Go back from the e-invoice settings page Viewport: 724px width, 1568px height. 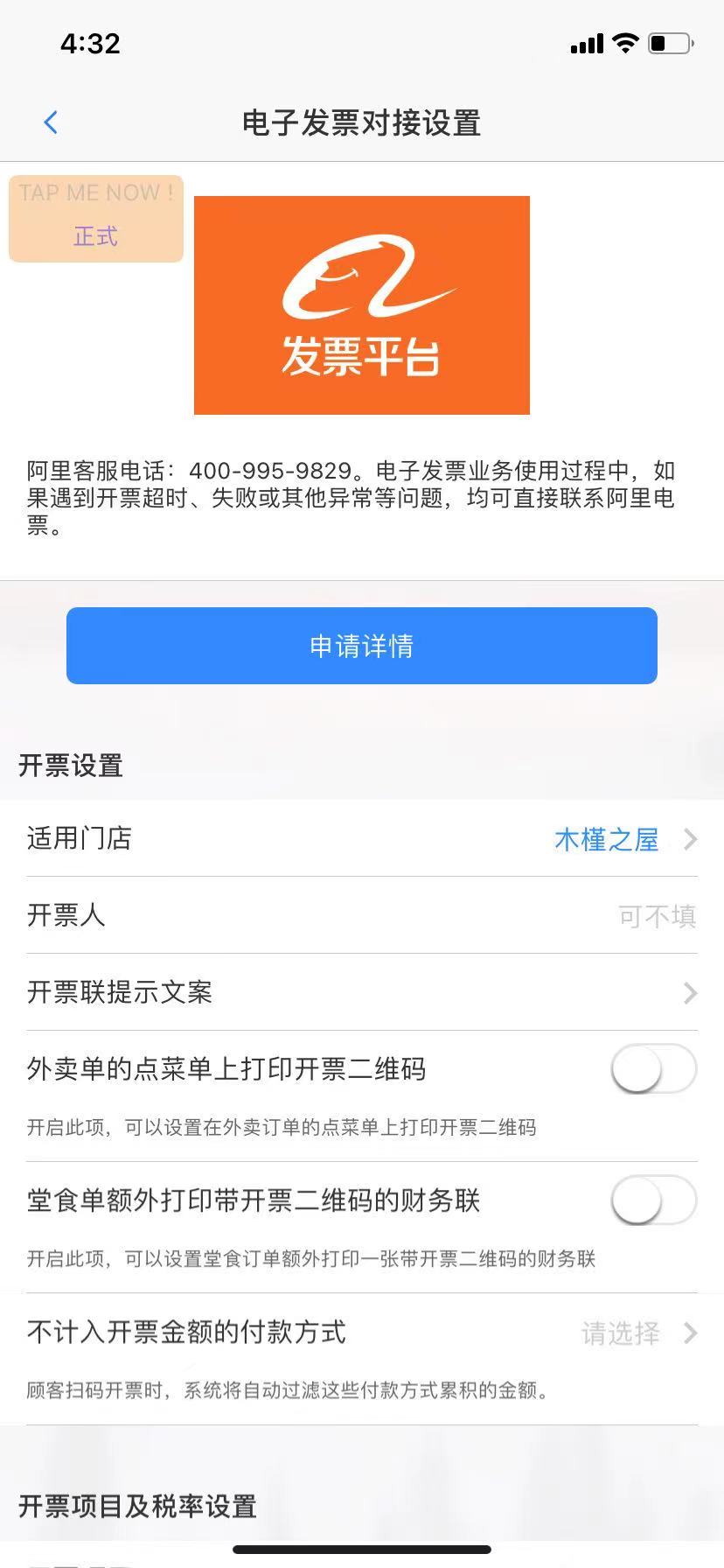tap(51, 122)
